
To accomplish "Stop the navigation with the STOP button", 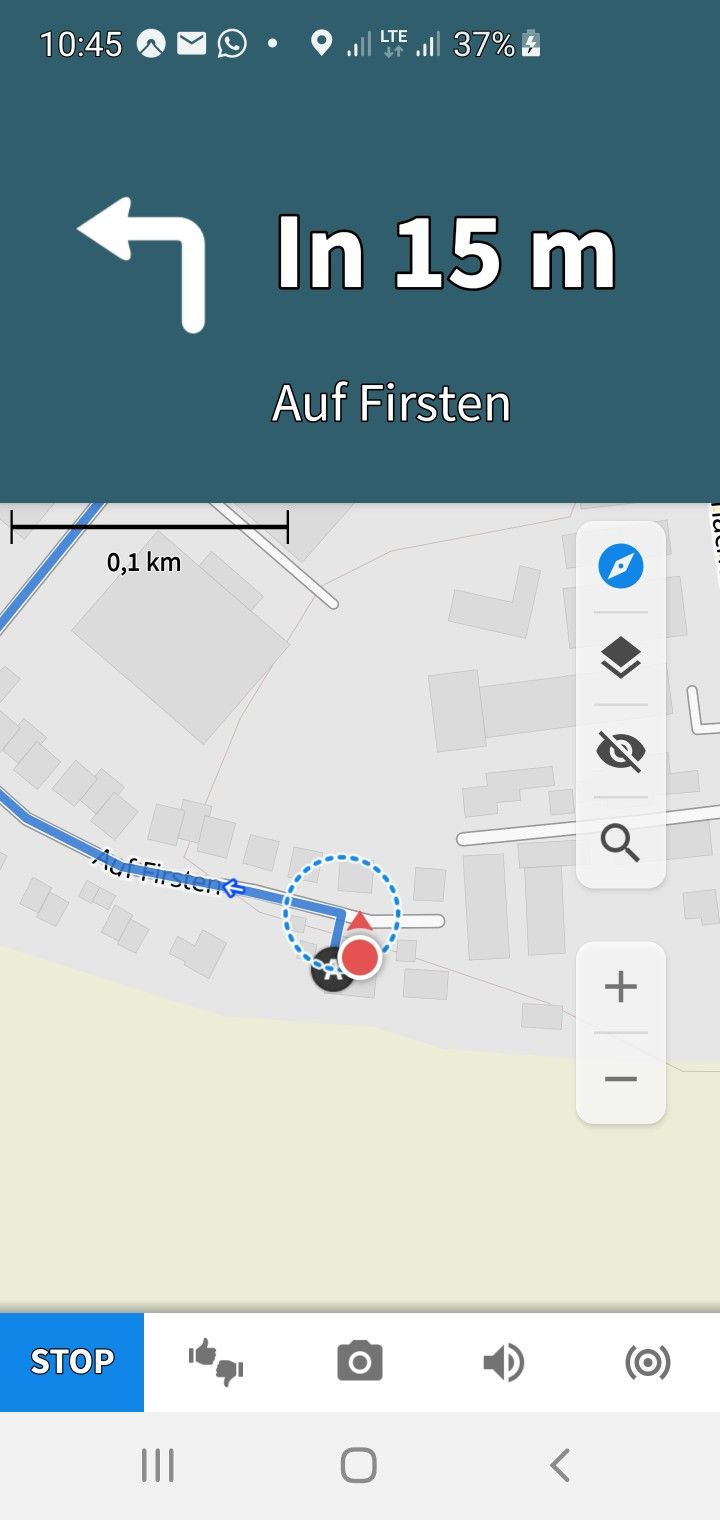I will coord(72,1362).
